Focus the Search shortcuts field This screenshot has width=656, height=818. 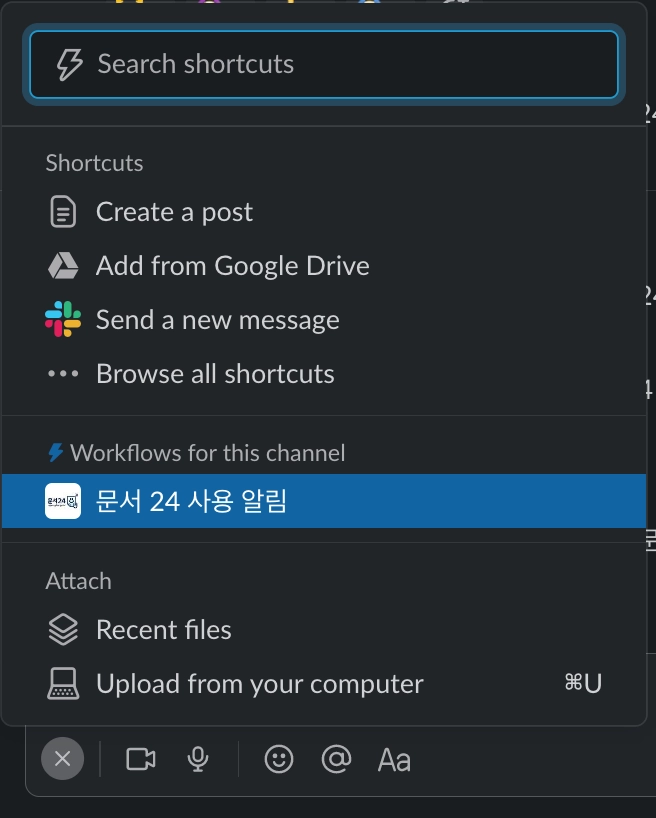[340, 65]
